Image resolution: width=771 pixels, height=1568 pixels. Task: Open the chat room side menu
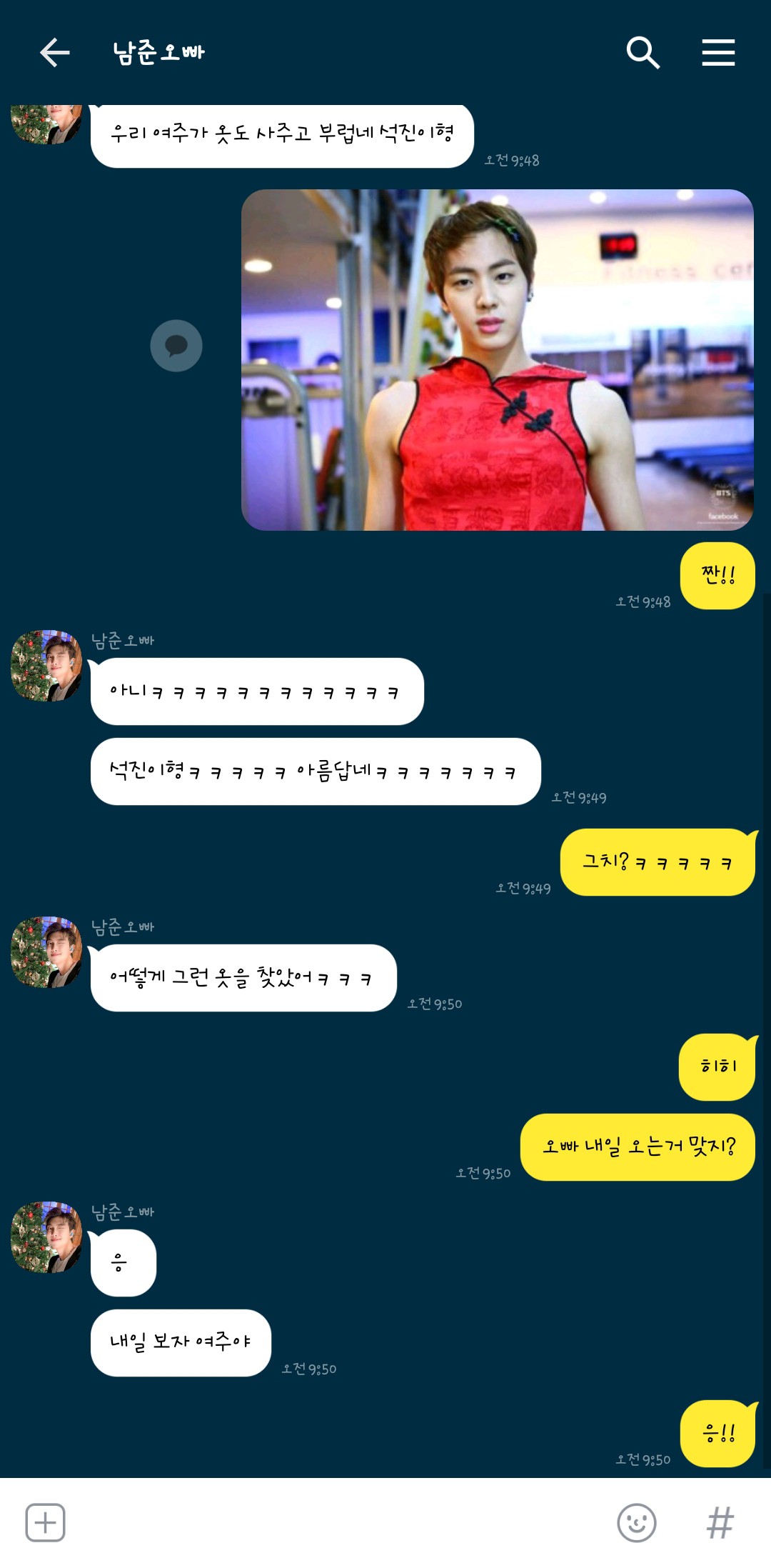tap(718, 52)
